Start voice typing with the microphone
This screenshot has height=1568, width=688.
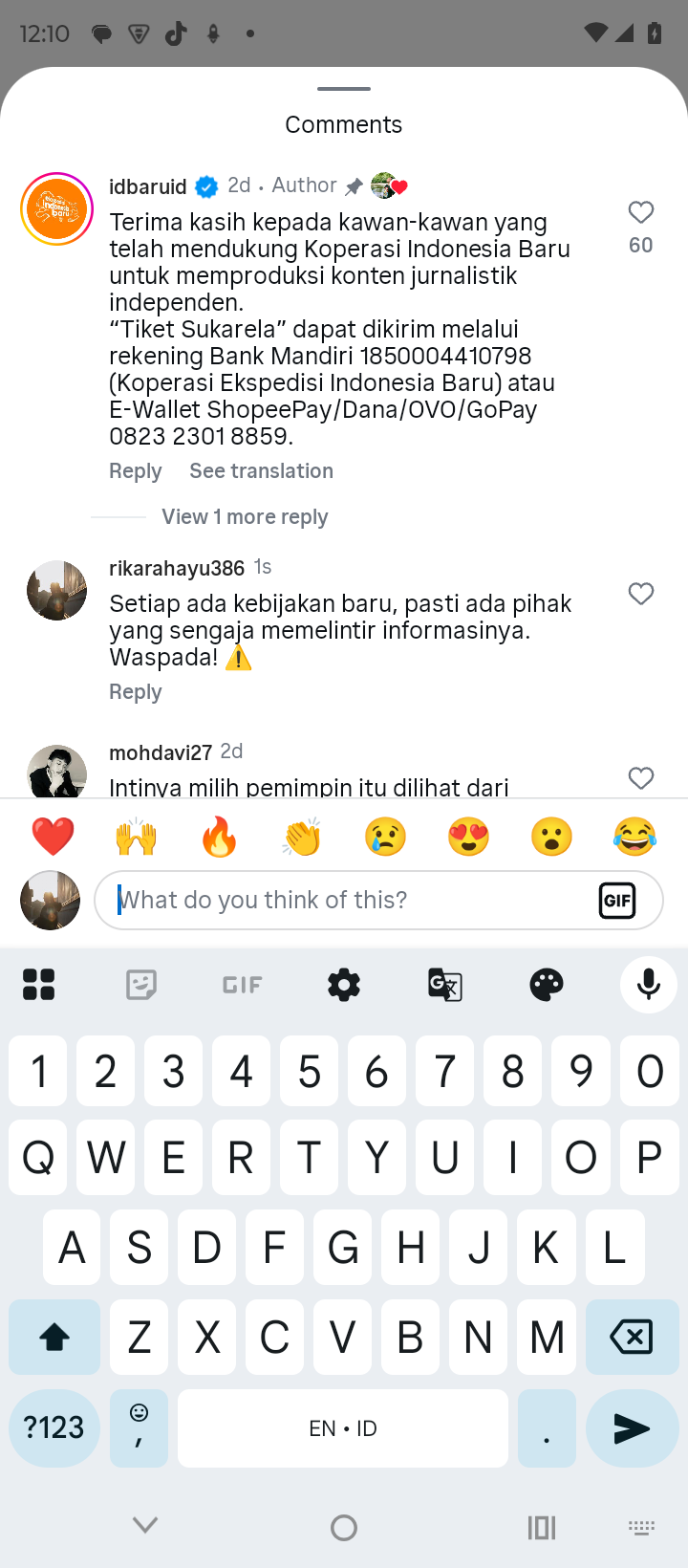pyautogui.click(x=648, y=984)
